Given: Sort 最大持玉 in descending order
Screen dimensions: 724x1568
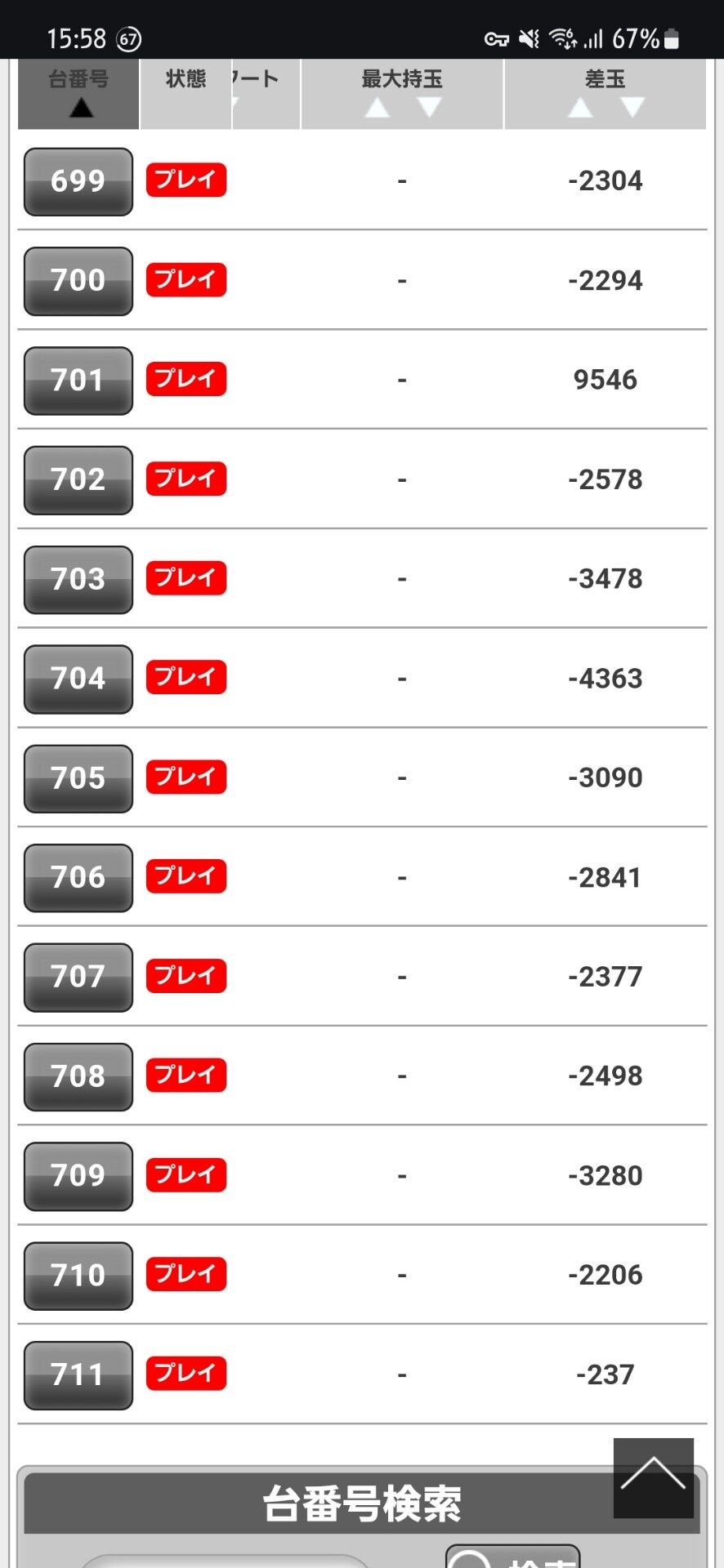Looking at the screenshot, I should tap(429, 107).
